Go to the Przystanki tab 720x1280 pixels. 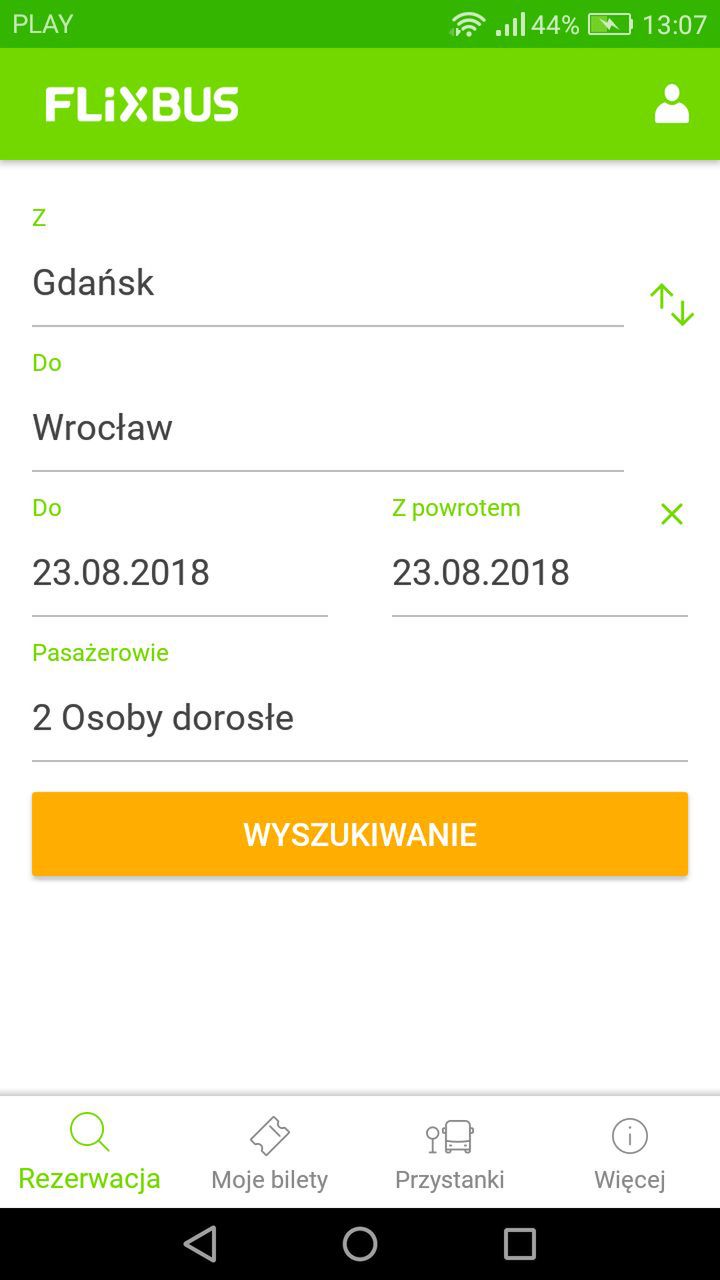[x=450, y=1152]
